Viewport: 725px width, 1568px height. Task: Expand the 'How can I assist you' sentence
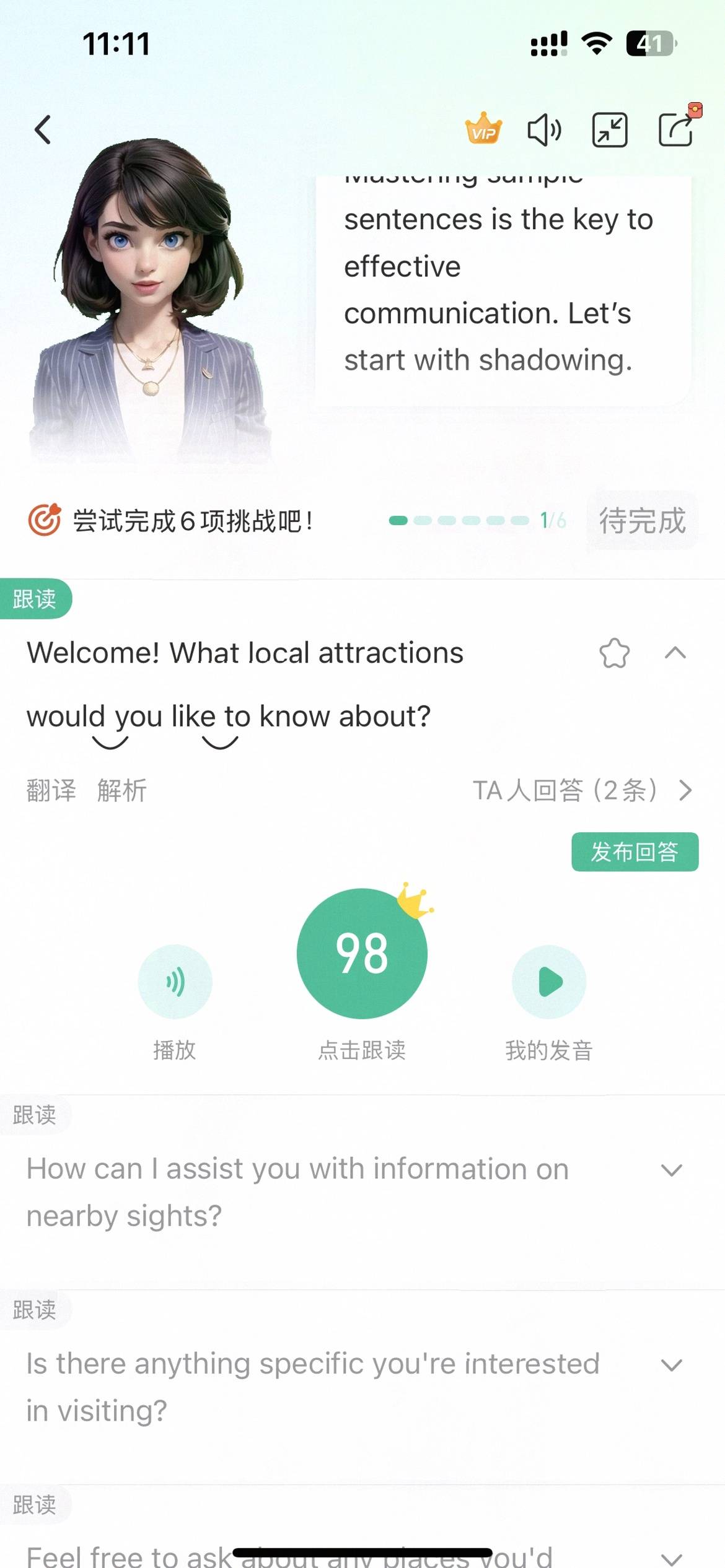[x=672, y=1170]
